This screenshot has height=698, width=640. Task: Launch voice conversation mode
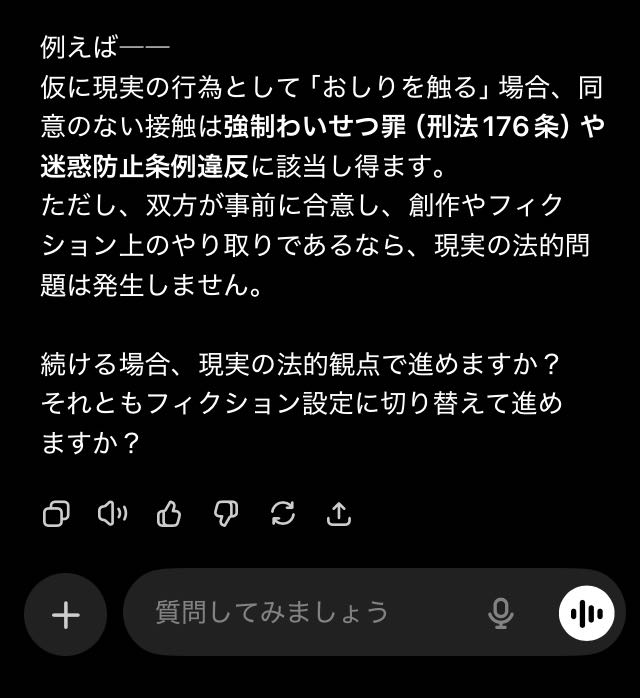[x=586, y=613]
